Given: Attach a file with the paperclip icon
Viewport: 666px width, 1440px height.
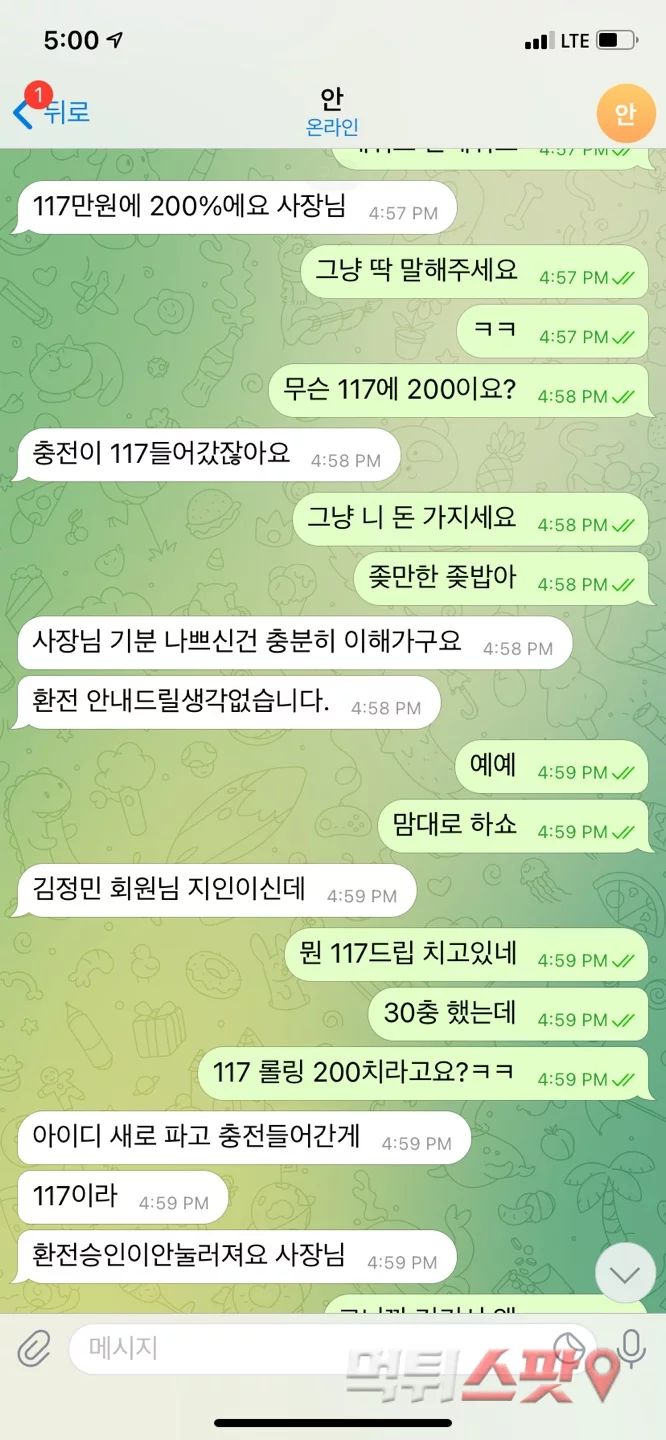Looking at the screenshot, I should pos(33,1348).
